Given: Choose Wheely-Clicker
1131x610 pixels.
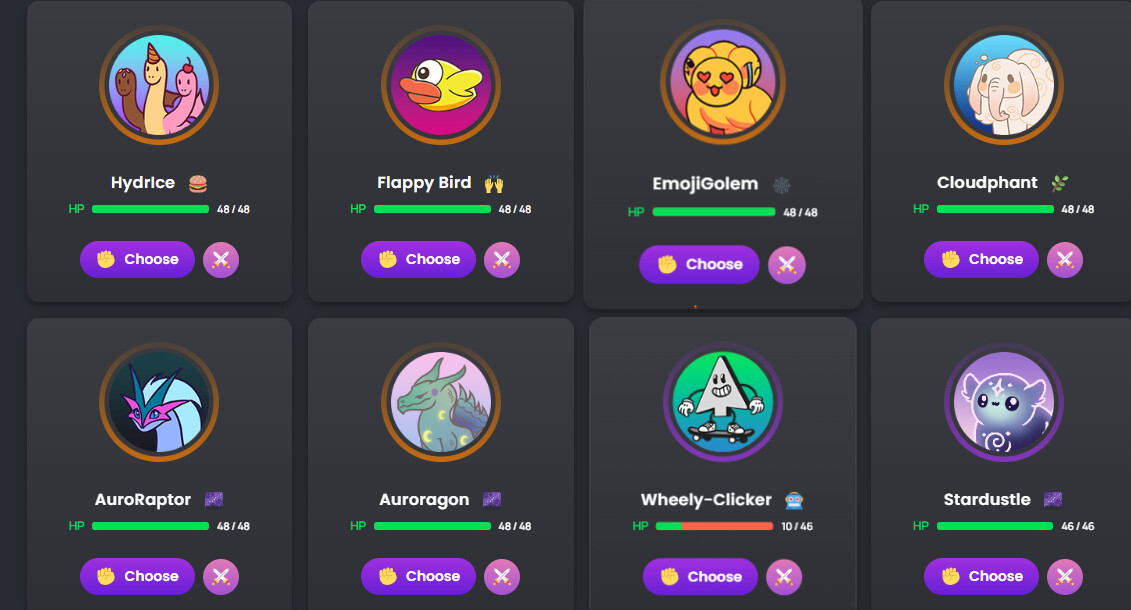Looking at the screenshot, I should click(700, 576).
